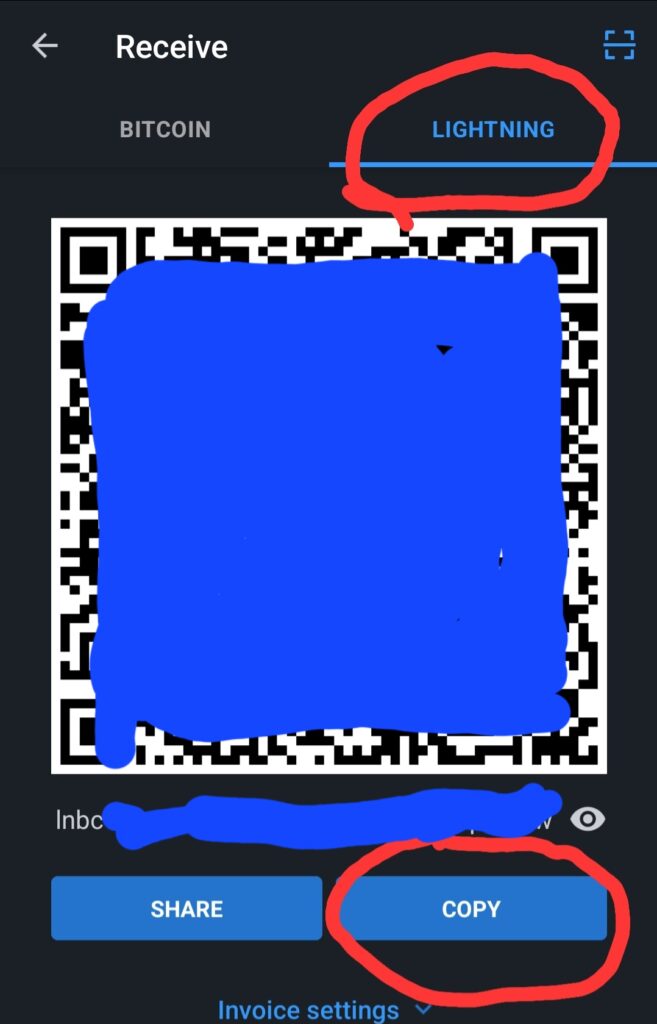Go back using the arrow icon
Image resolution: width=657 pixels, height=1024 pixels.
45,46
